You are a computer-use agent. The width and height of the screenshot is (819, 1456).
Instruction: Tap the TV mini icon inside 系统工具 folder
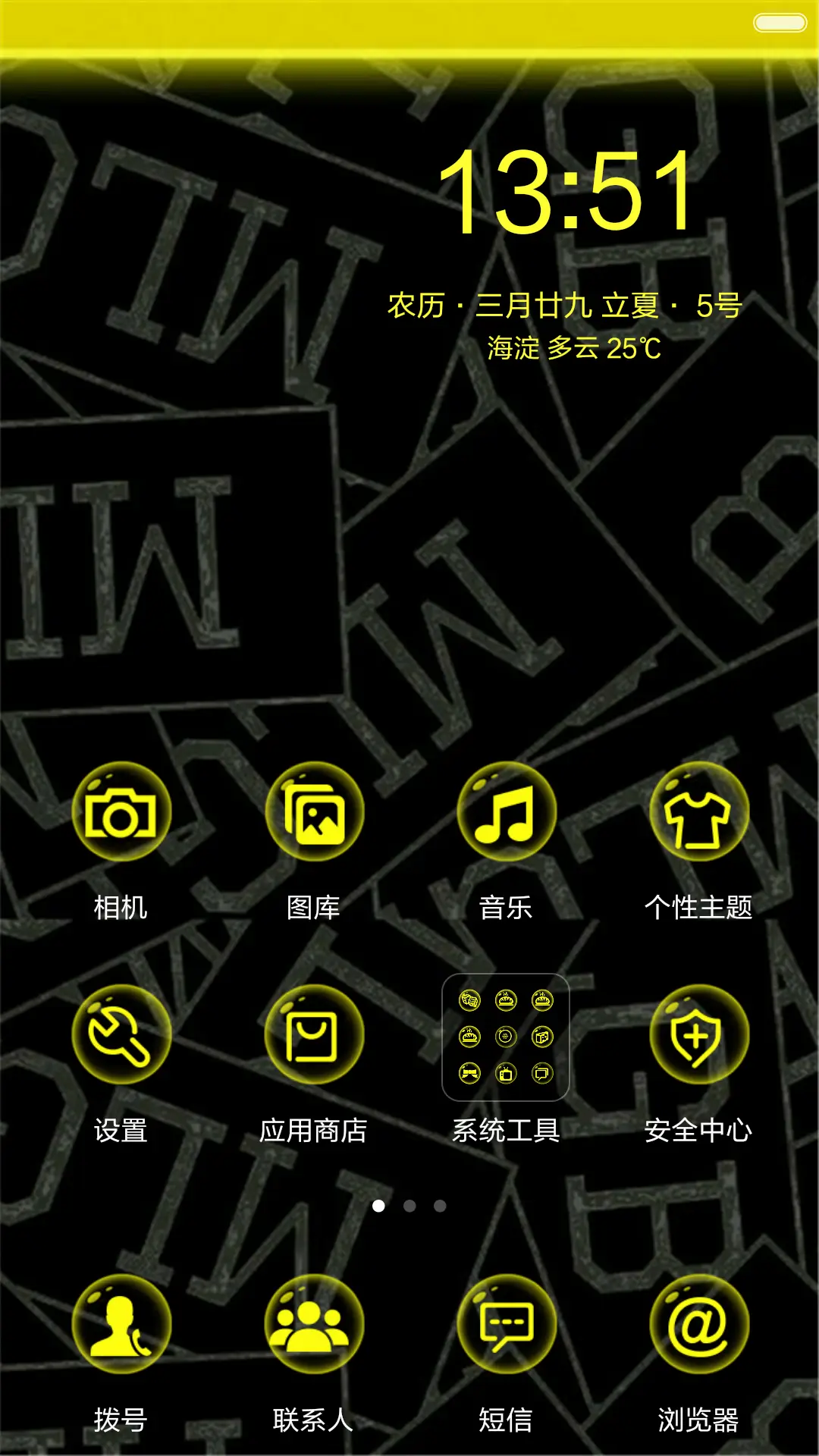click(x=507, y=1074)
